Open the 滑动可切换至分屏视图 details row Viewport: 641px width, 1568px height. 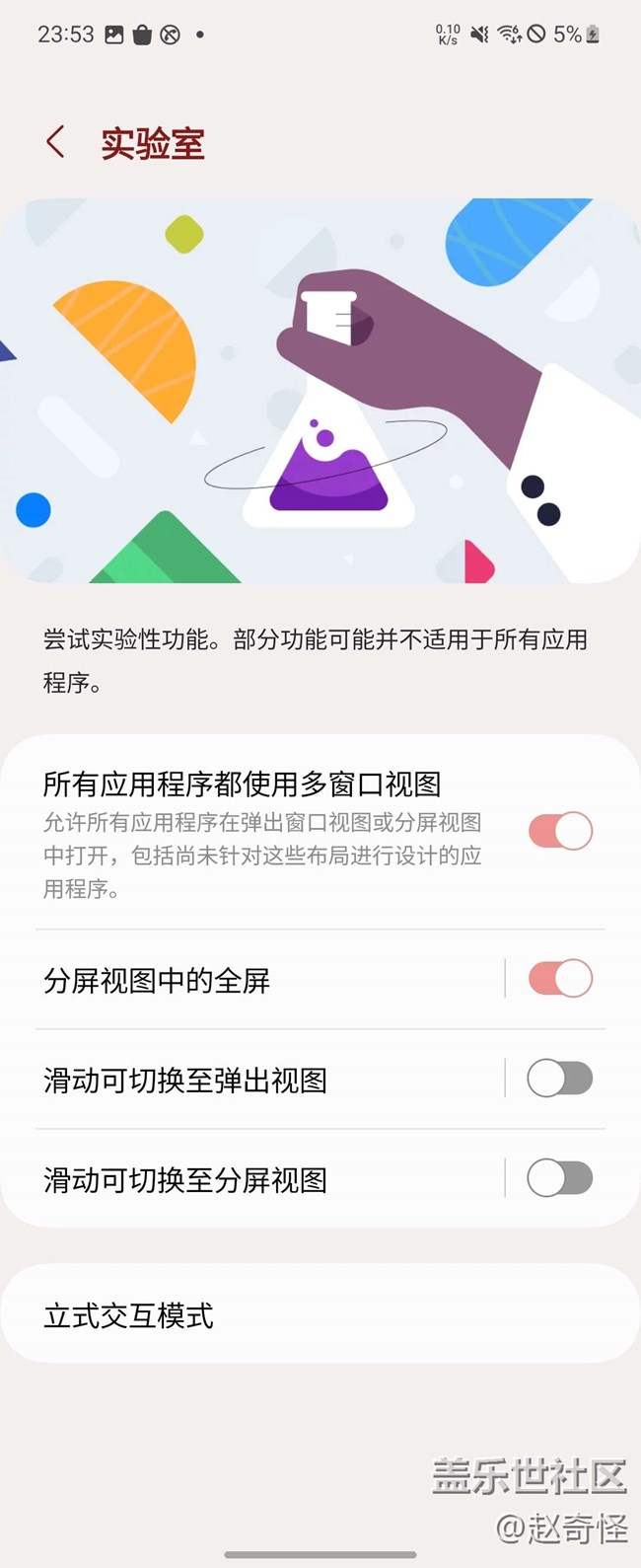pos(256,1180)
